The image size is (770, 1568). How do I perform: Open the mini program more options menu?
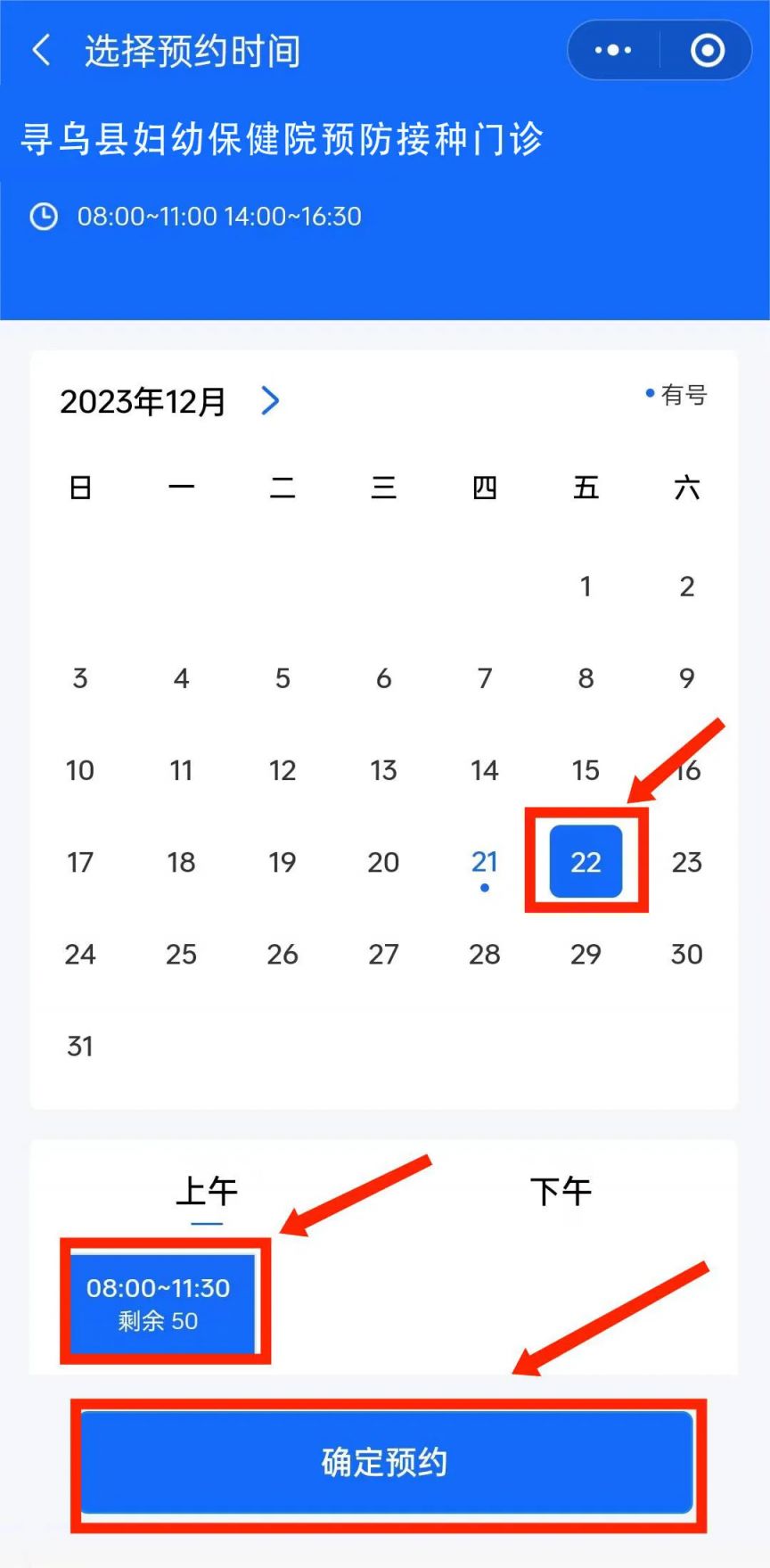pyautogui.click(x=613, y=51)
